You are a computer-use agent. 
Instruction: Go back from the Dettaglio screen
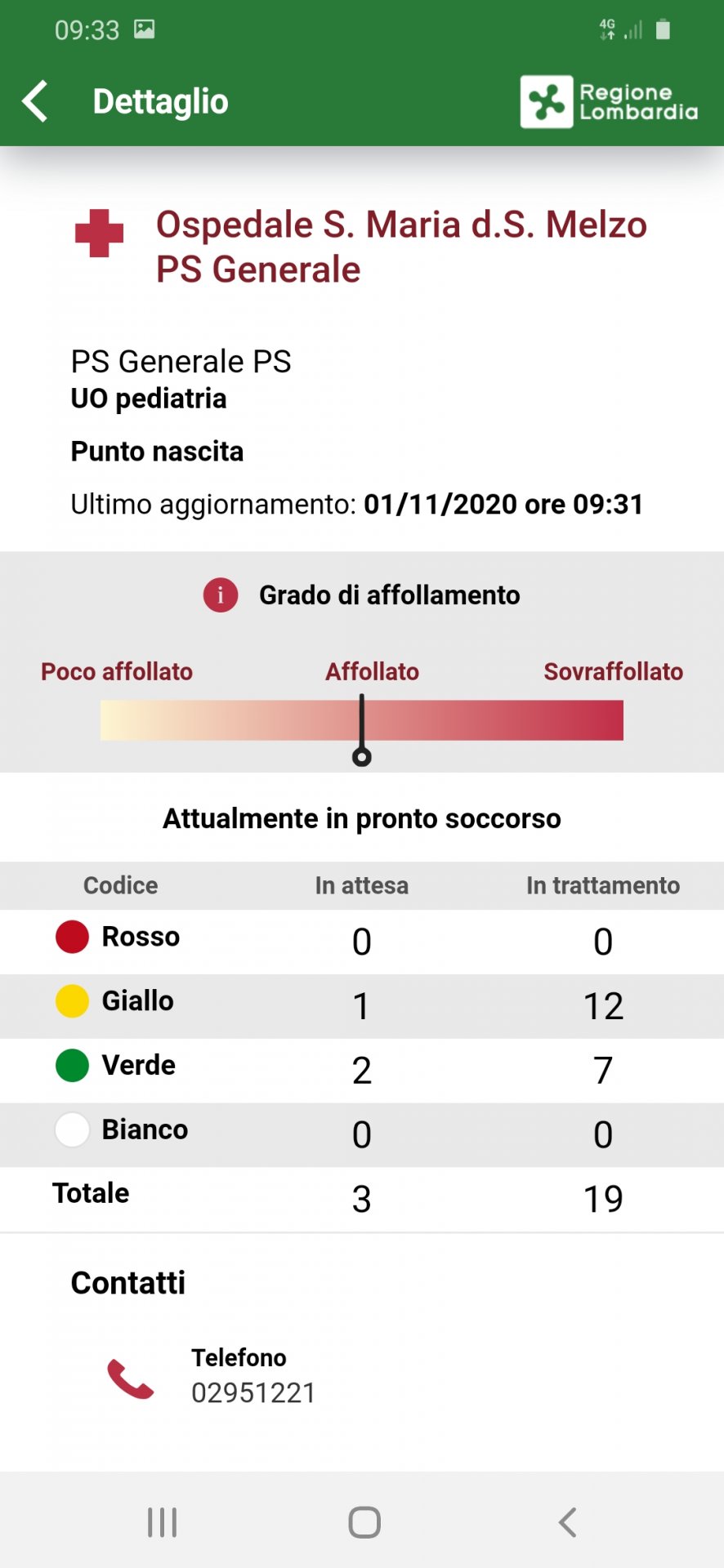[x=35, y=101]
